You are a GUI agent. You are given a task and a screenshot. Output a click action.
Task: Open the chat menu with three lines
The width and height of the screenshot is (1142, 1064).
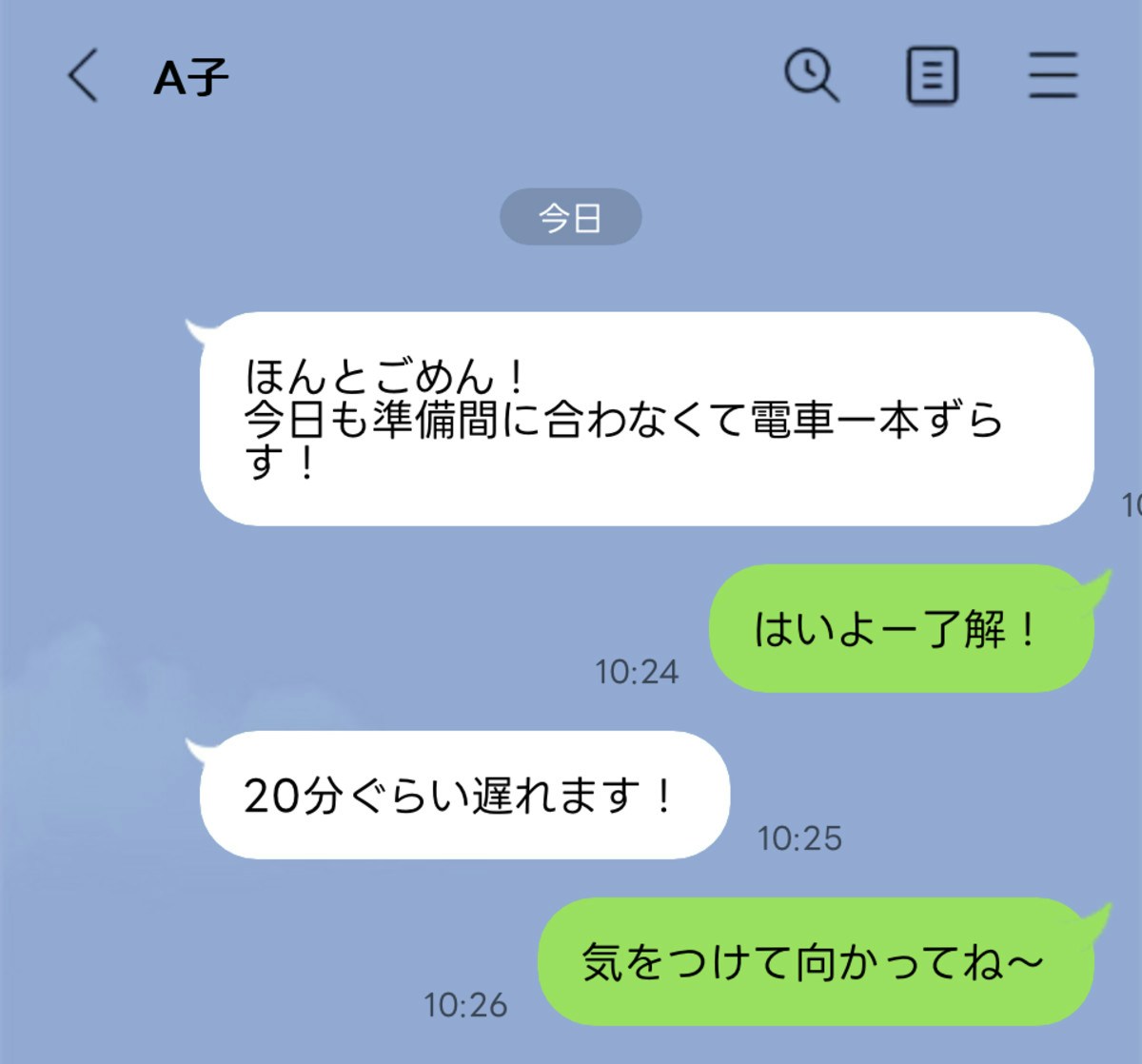tap(1053, 76)
